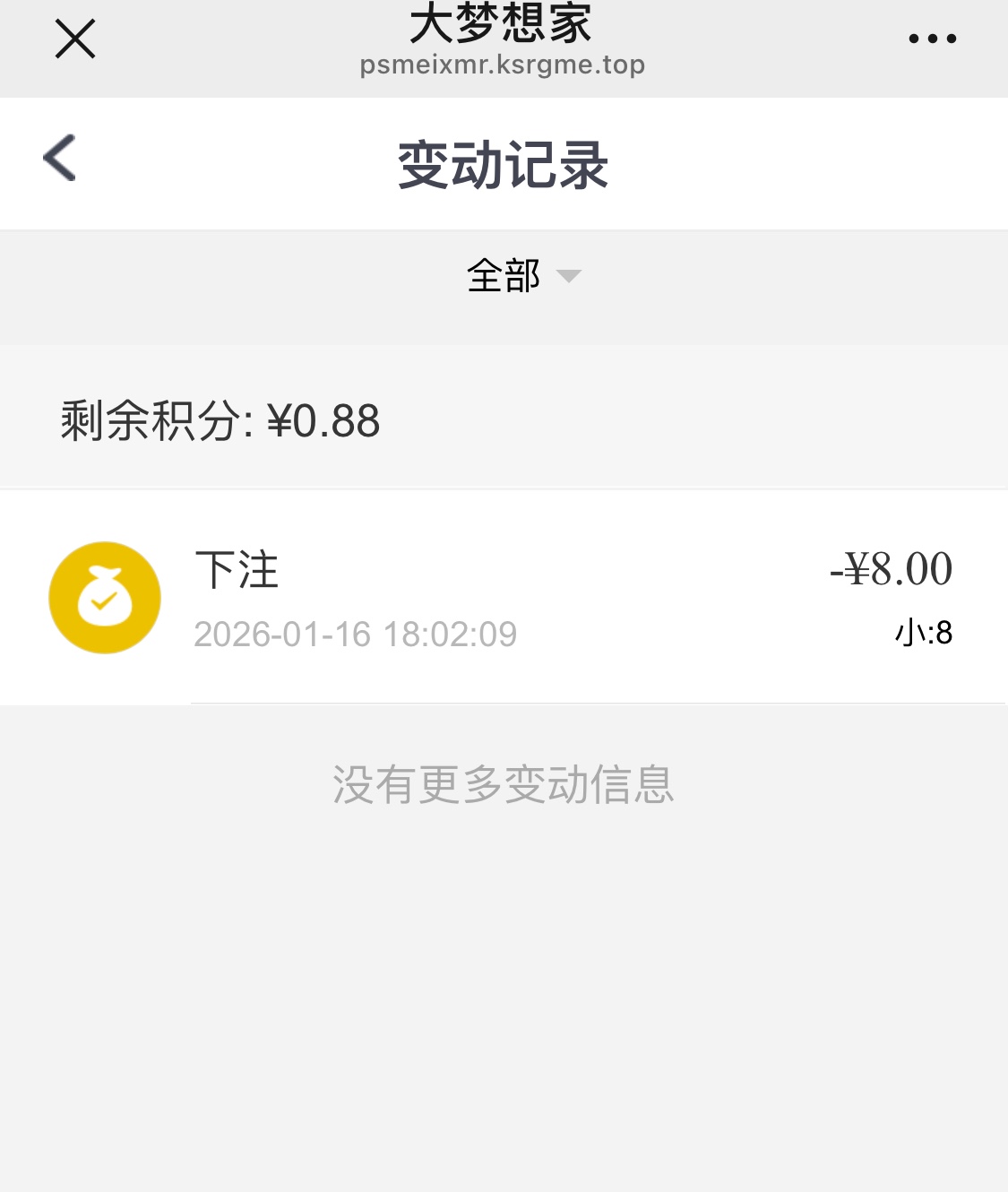Open the three-dot more options menu
Viewport: 1008px width, 1192px height.
(932, 39)
